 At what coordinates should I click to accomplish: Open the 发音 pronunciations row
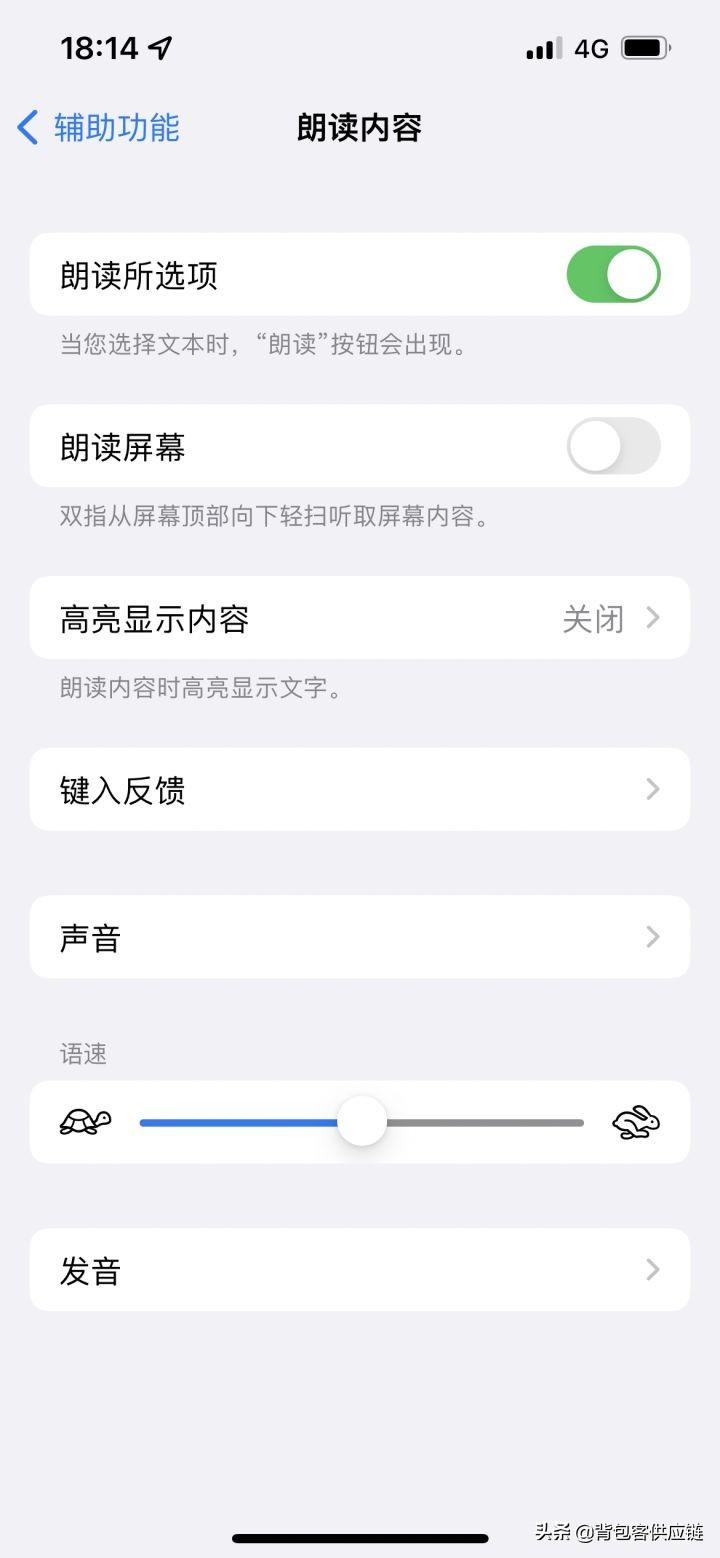click(360, 1270)
